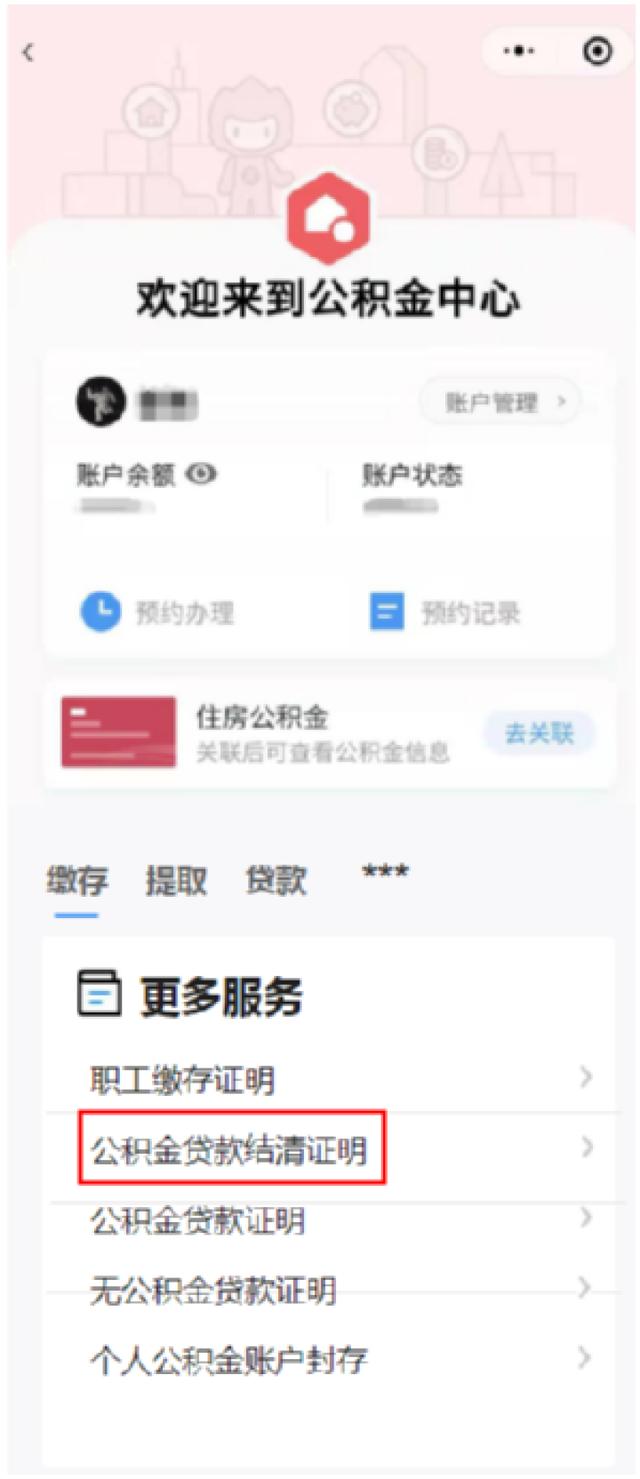This screenshot has height=1479, width=640.
Task: Switch to the 缴存 tab
Action: 77,881
